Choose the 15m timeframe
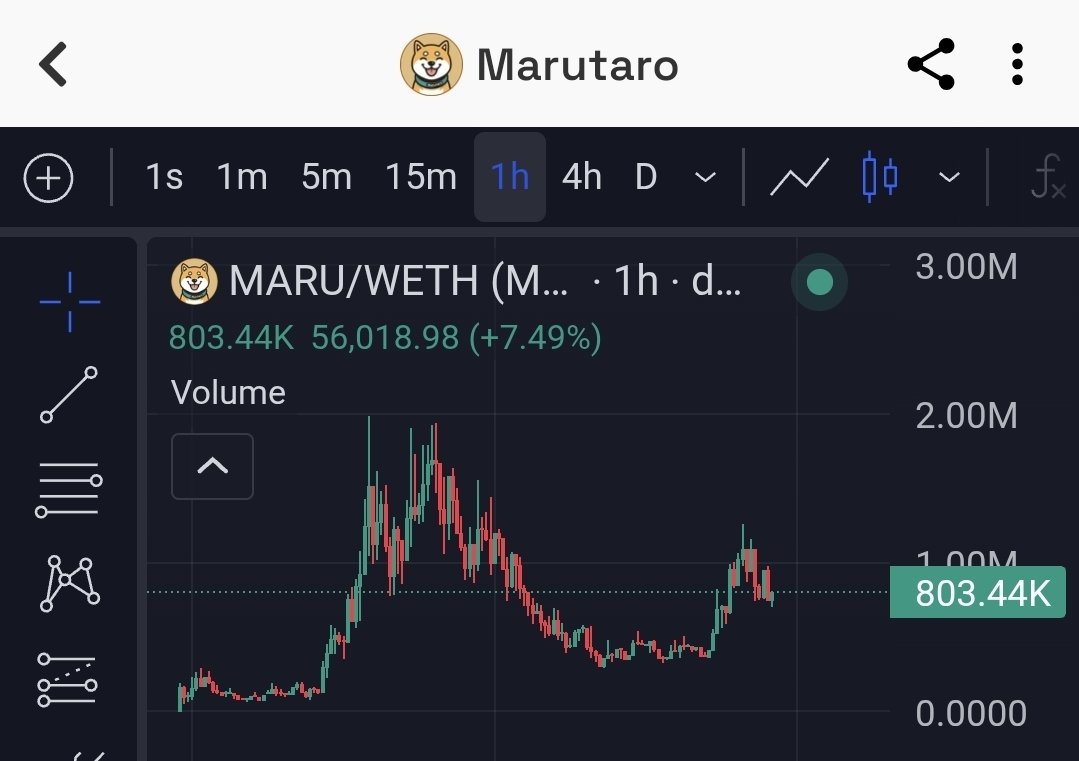Image resolution: width=1079 pixels, height=761 pixels. point(421,178)
